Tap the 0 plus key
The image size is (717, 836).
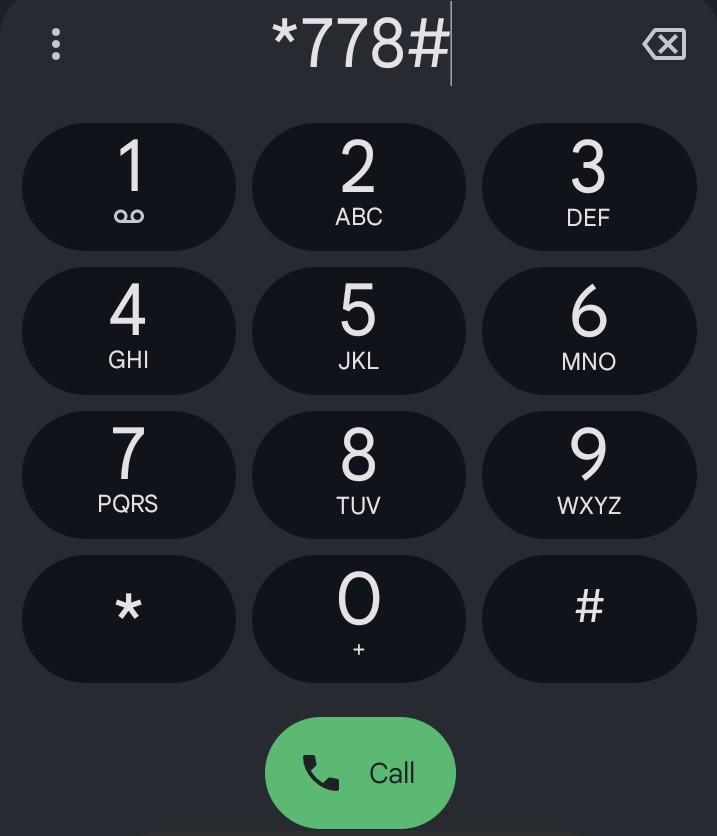pos(358,618)
